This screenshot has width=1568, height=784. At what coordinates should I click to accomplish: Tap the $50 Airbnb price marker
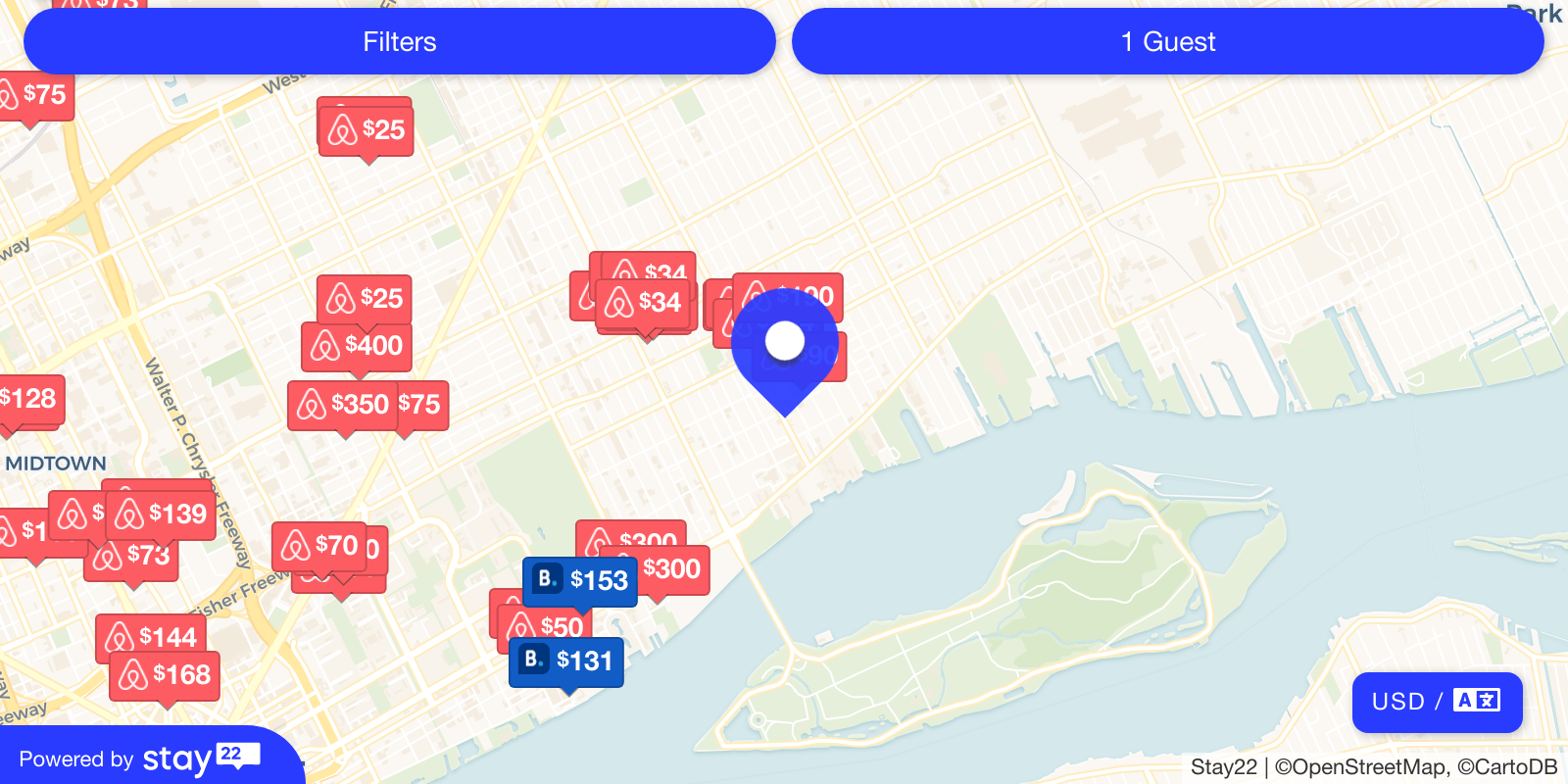tap(545, 626)
